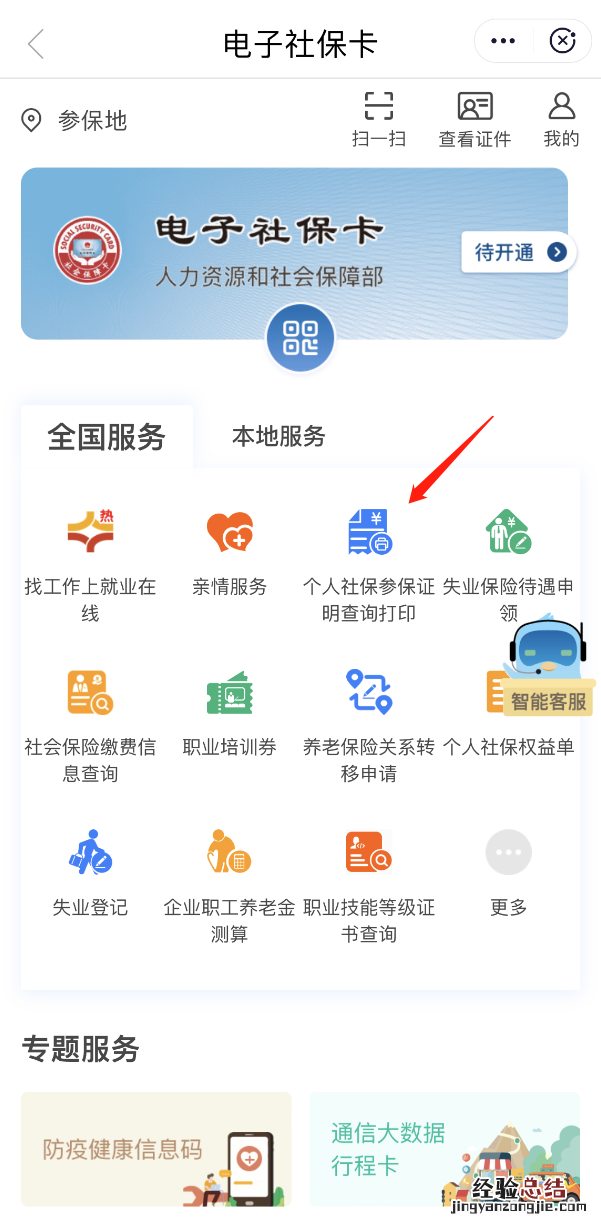
Task: Open 防疫健康信息码 card
Action: click(156, 1148)
